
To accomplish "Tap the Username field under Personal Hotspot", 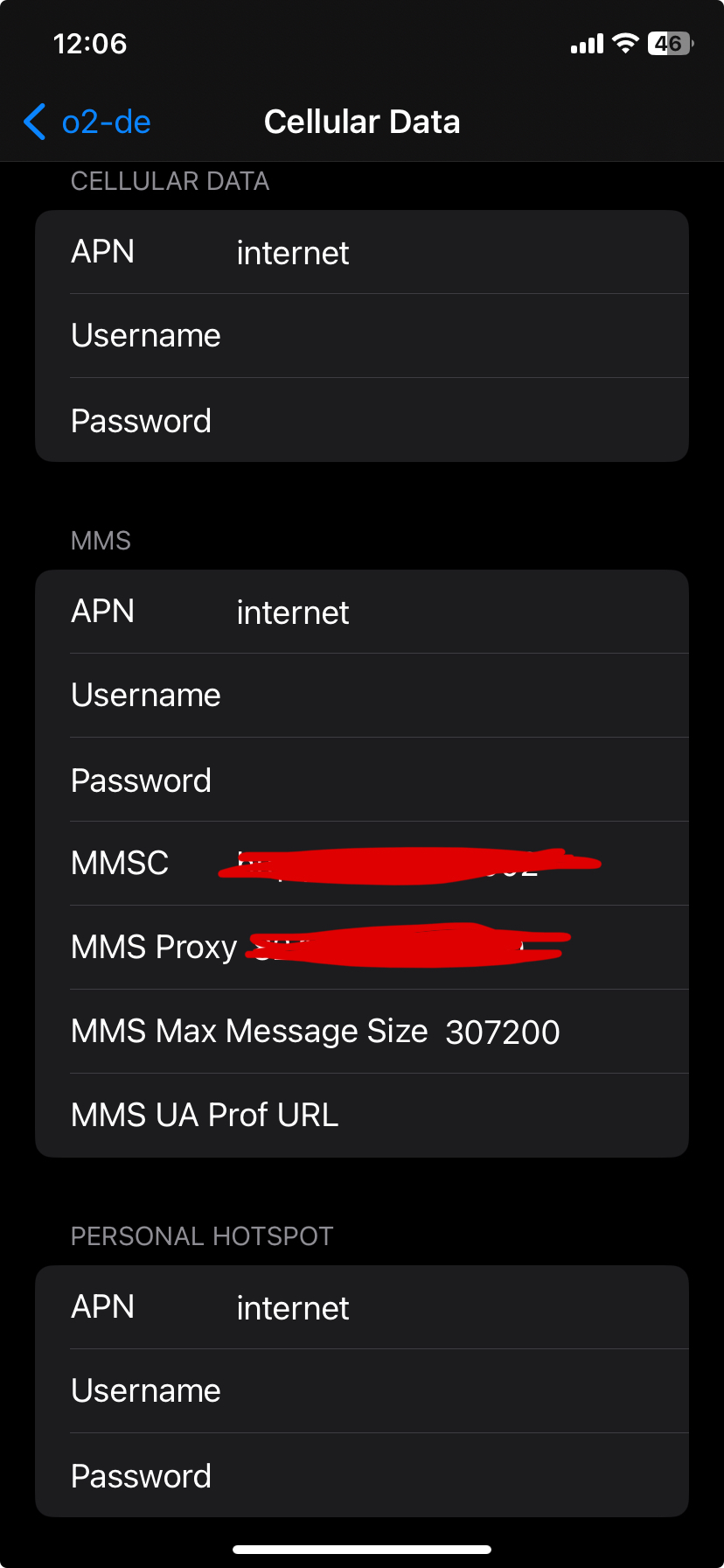I will coord(362,1391).
